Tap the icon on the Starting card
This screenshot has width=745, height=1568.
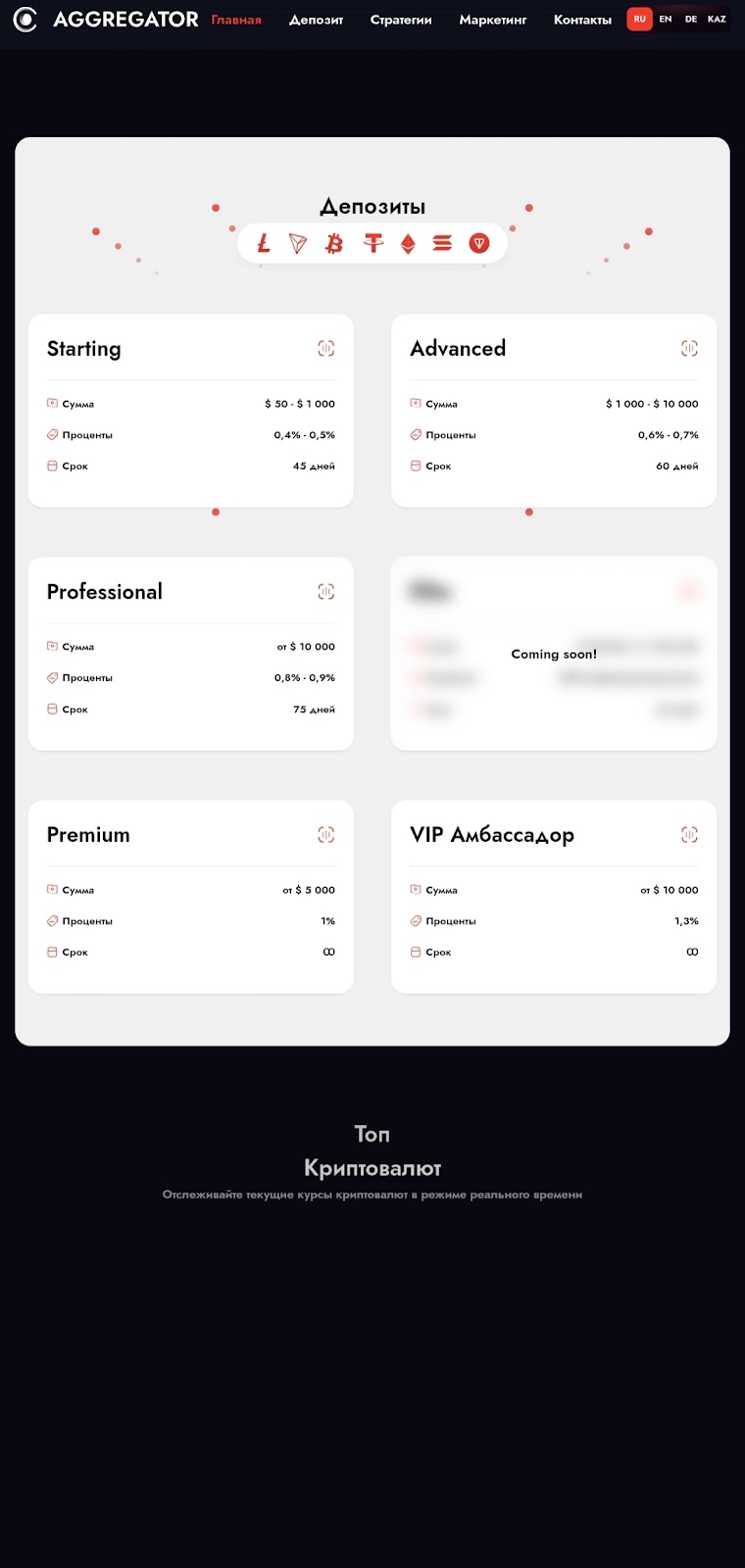(x=325, y=349)
